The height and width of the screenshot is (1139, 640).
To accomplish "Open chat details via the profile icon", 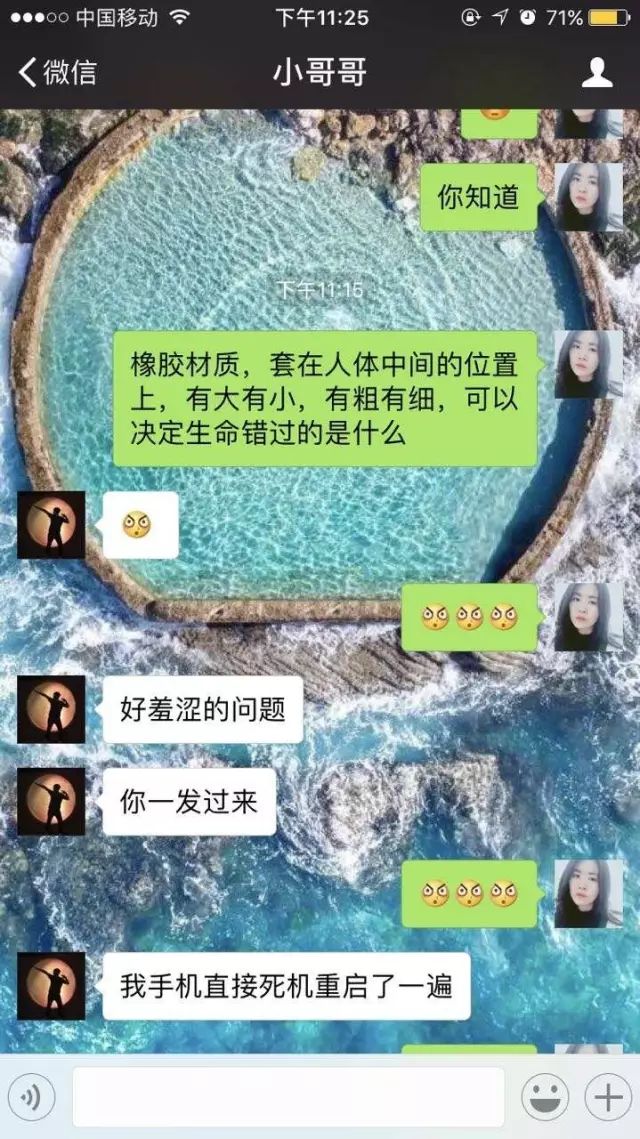I will point(597,72).
